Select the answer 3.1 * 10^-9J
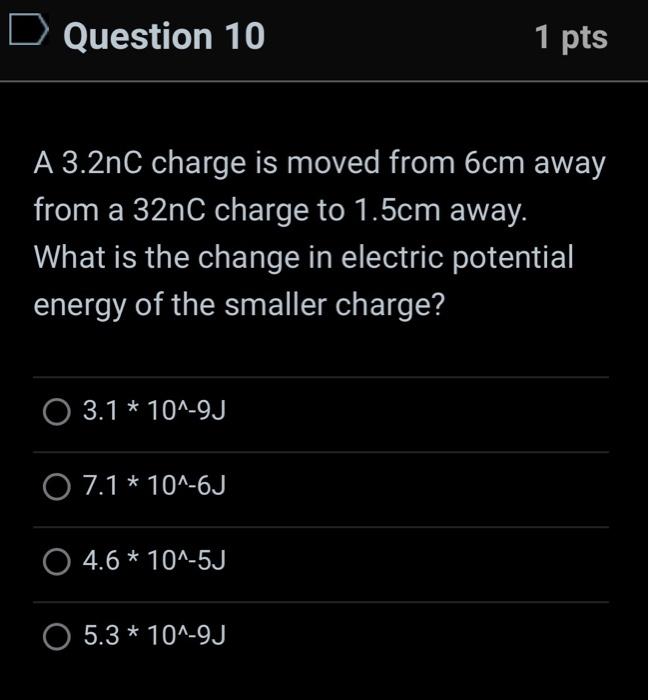Screen dimensions: 649x700 [57, 411]
